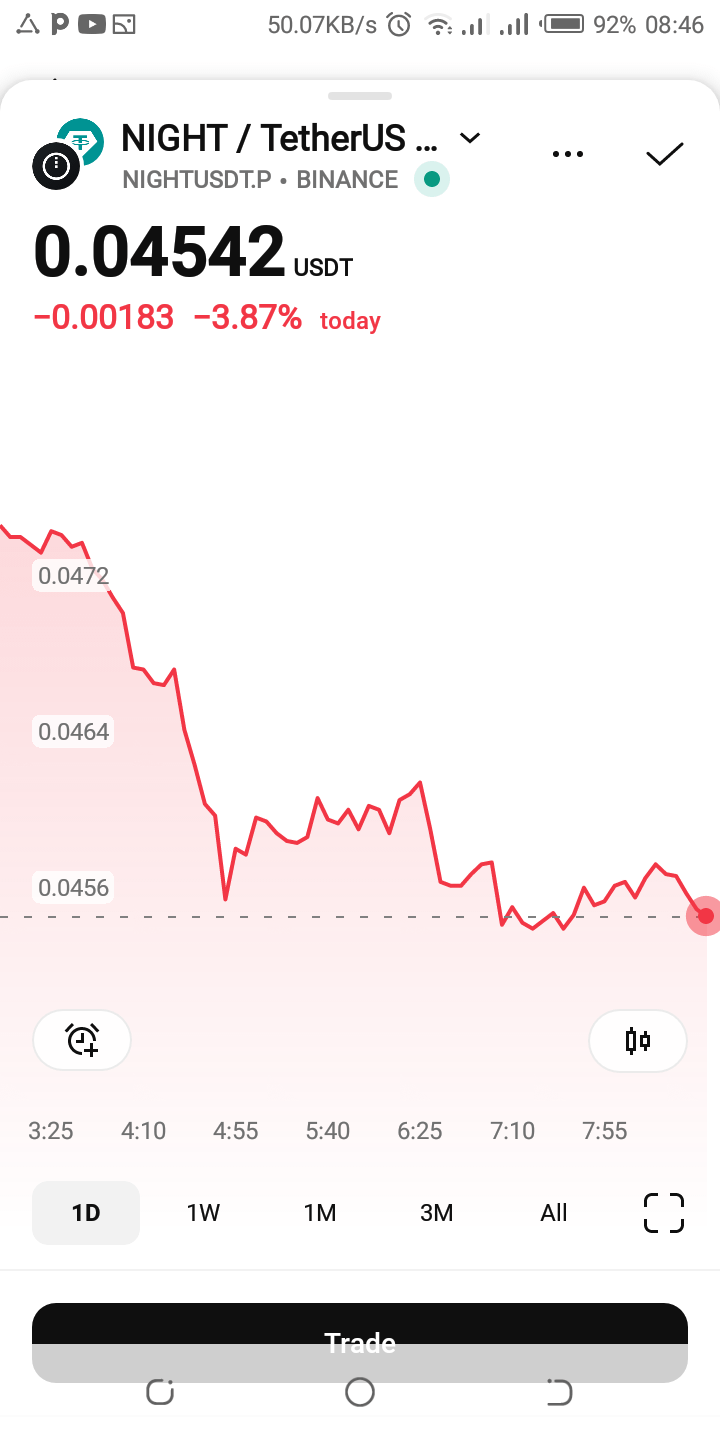Open the three-dot more options menu
Viewport: 720px width, 1440px height.
pos(567,154)
